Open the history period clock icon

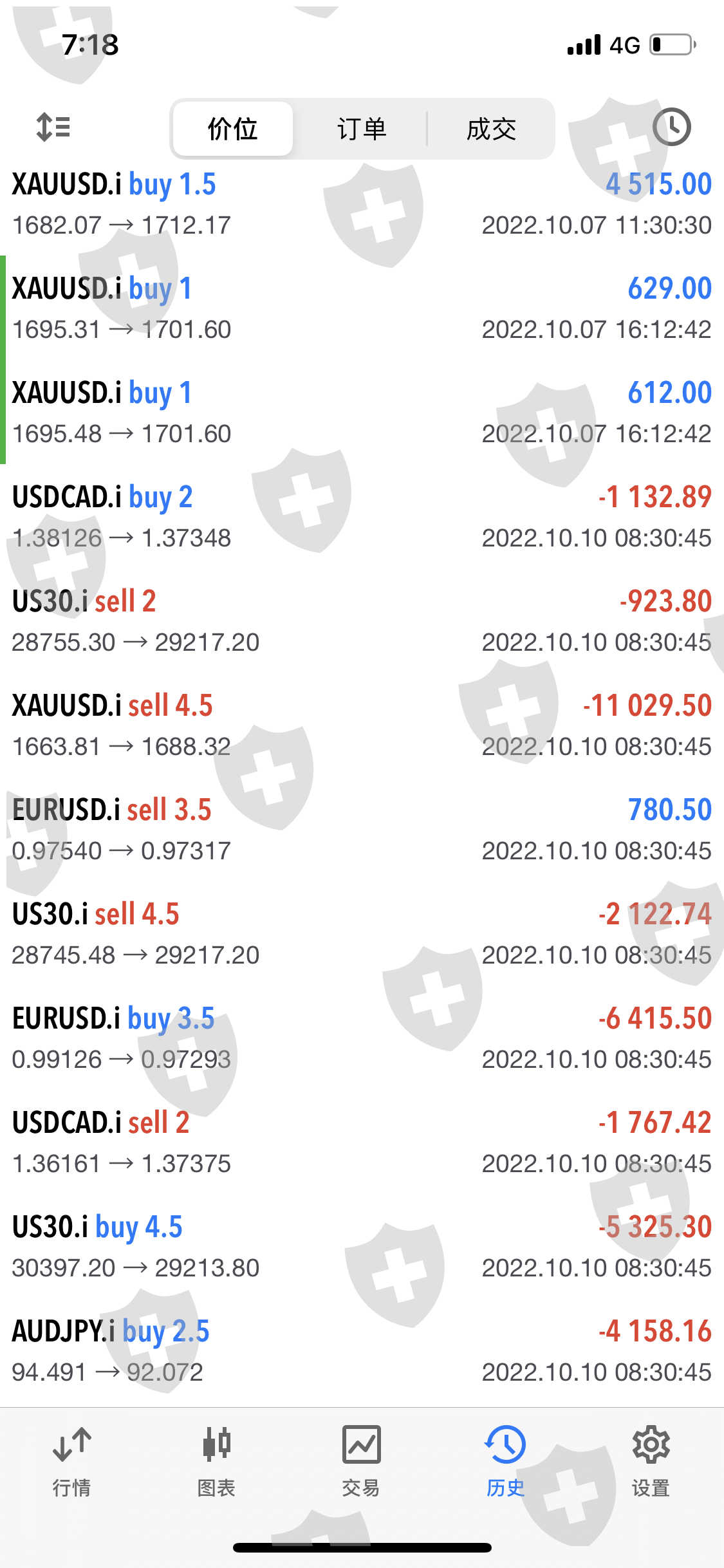(x=671, y=127)
